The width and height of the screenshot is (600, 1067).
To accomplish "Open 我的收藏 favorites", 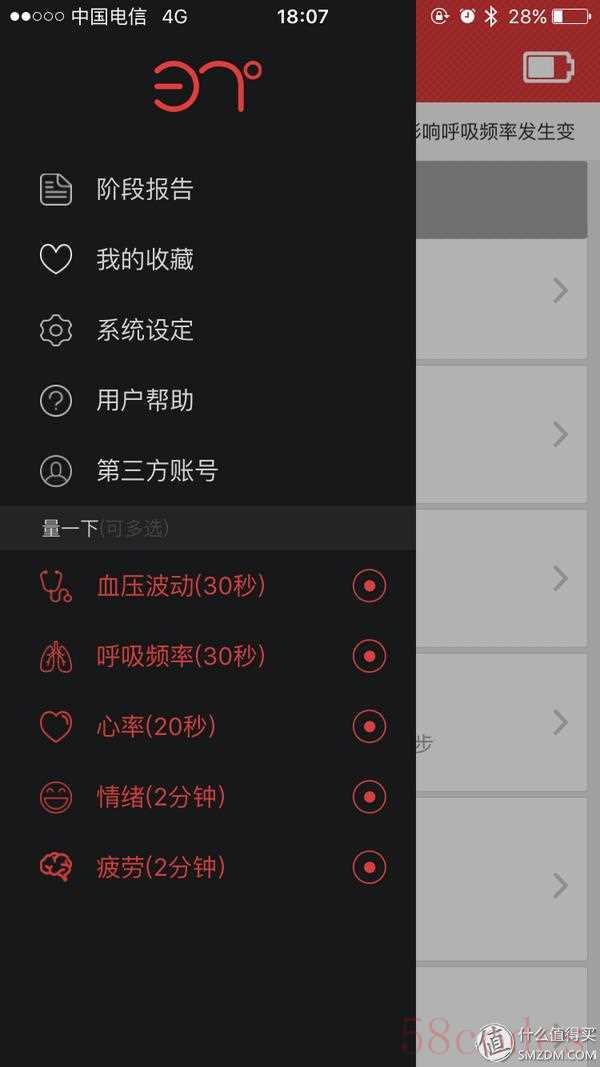I will pyautogui.click(x=207, y=259).
